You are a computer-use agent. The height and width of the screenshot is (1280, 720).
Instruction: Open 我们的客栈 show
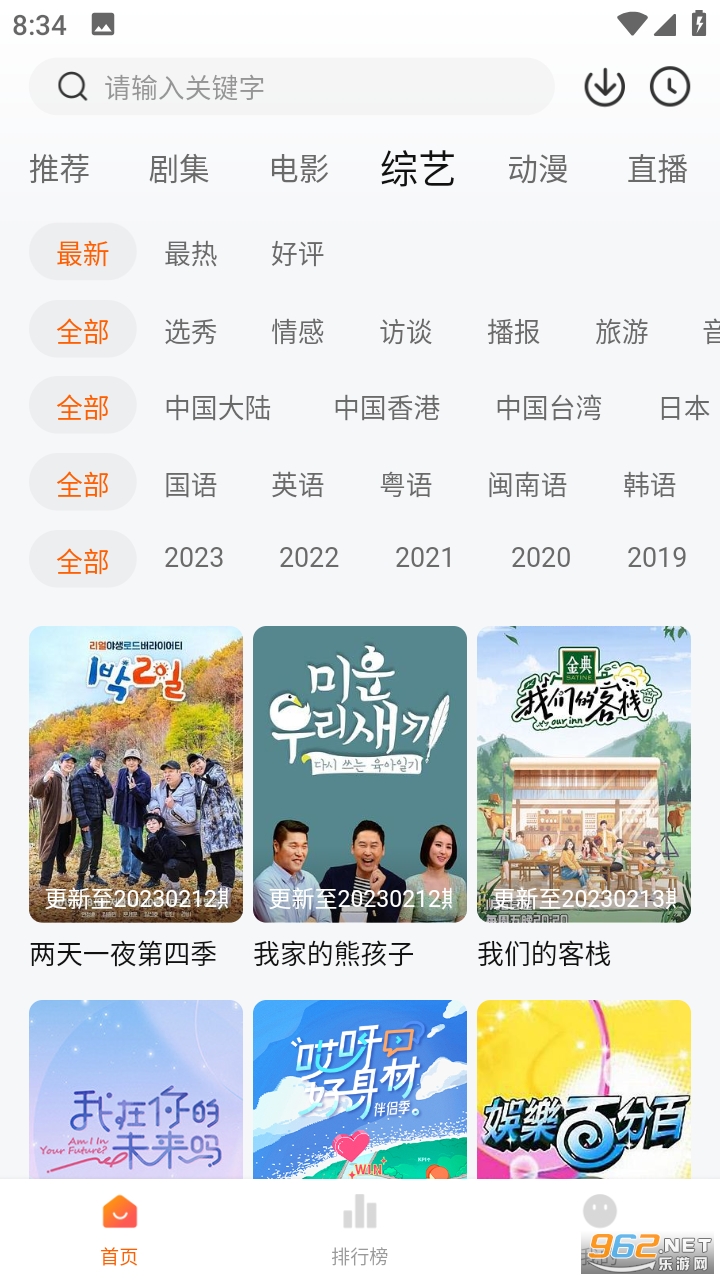coord(584,774)
